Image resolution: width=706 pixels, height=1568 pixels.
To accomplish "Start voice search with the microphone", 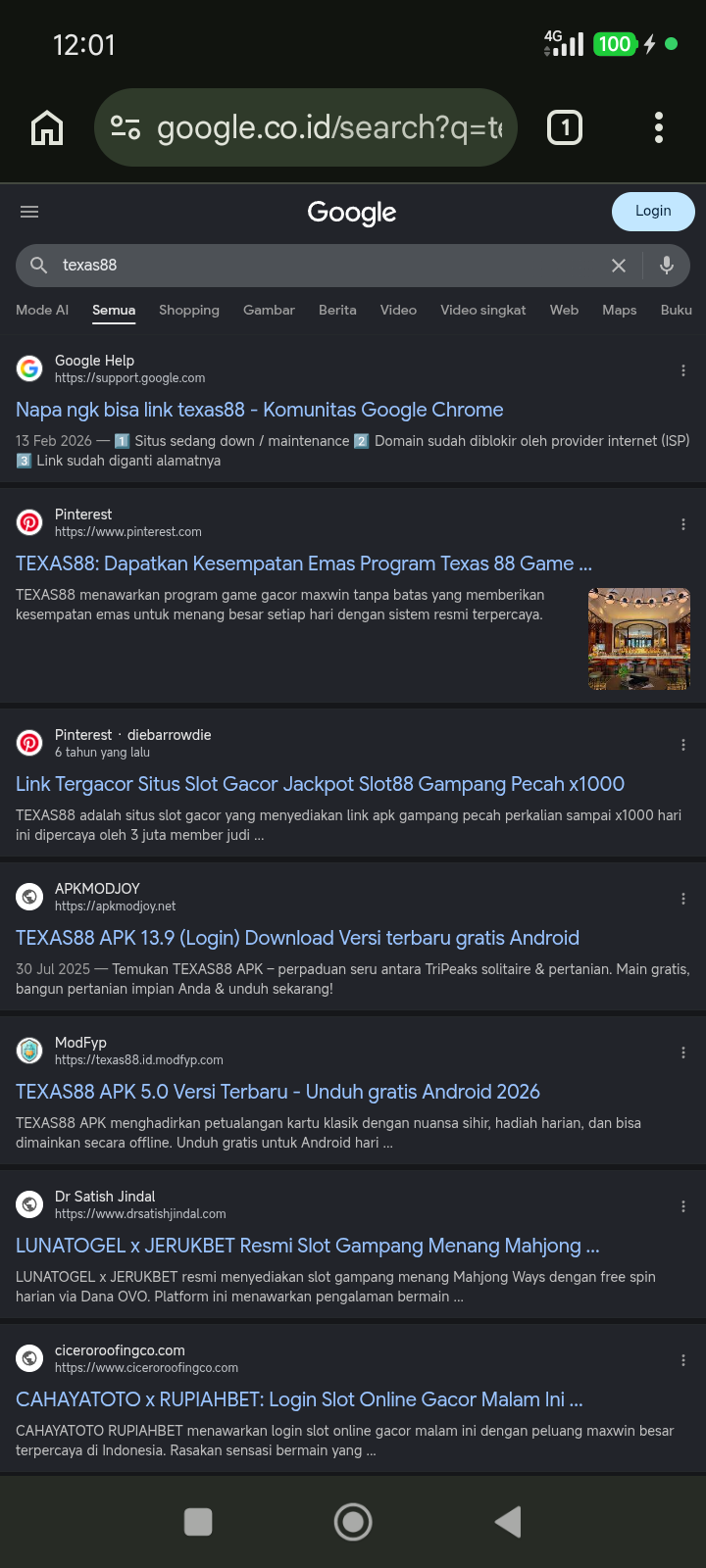I will pos(667,265).
